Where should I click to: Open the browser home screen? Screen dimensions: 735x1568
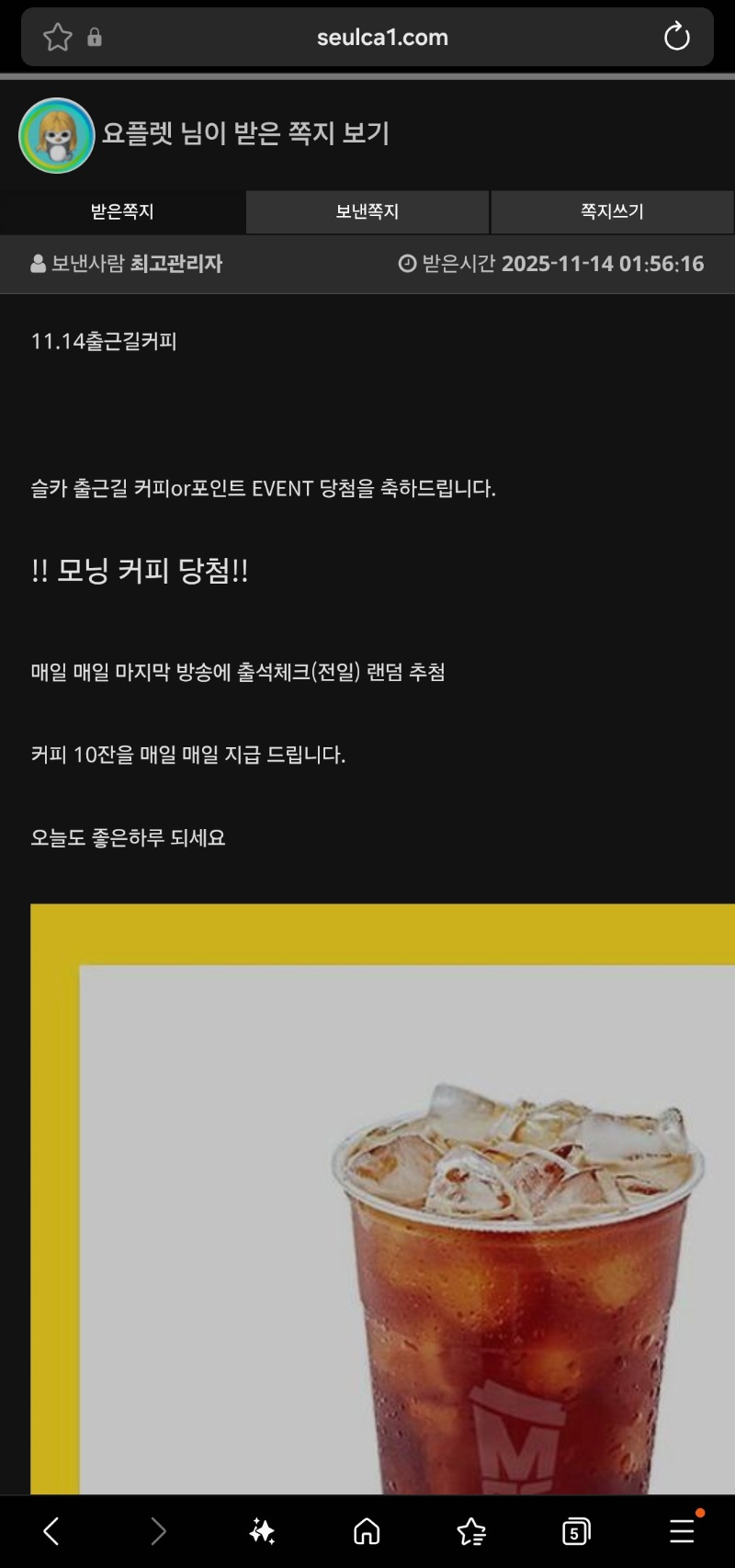(367, 1531)
